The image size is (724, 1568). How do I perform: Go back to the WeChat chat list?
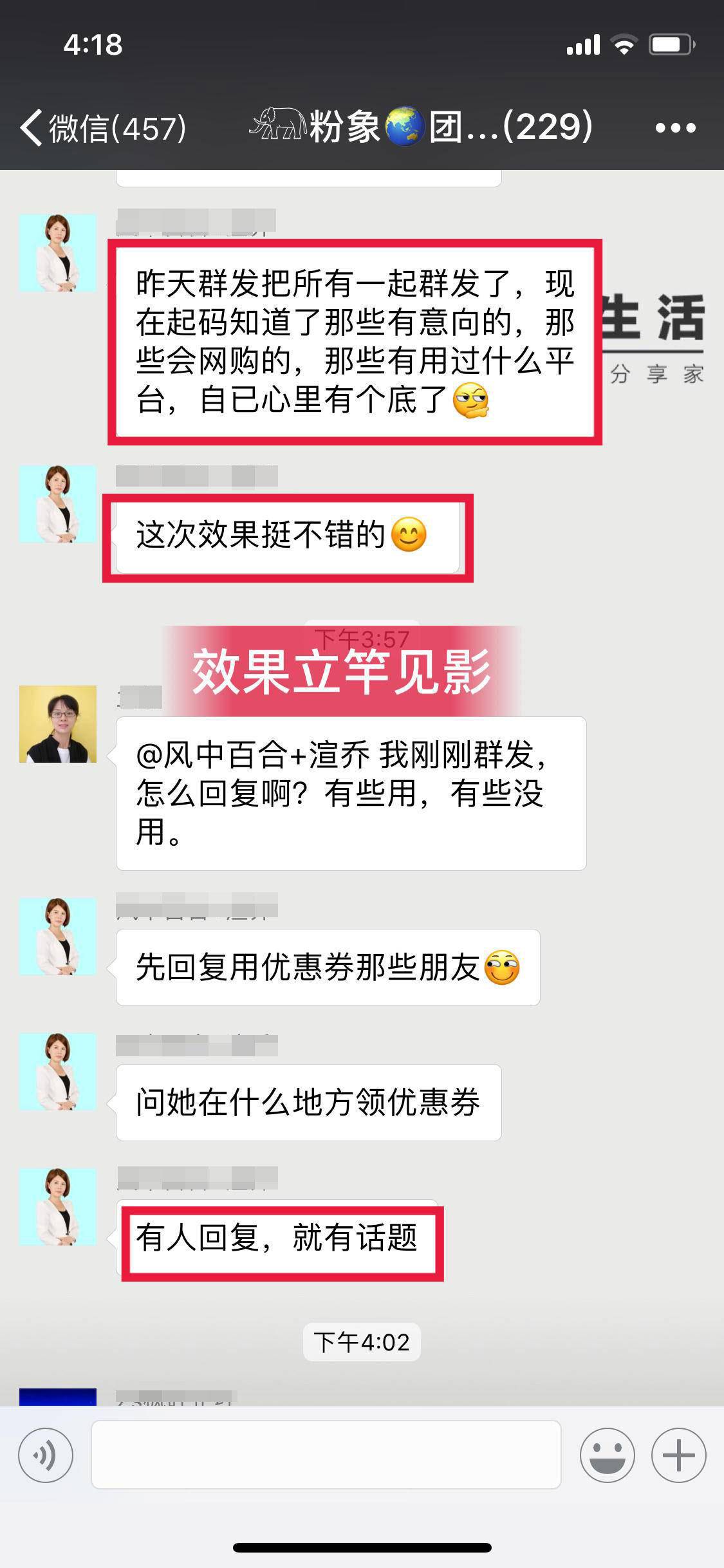[103, 127]
